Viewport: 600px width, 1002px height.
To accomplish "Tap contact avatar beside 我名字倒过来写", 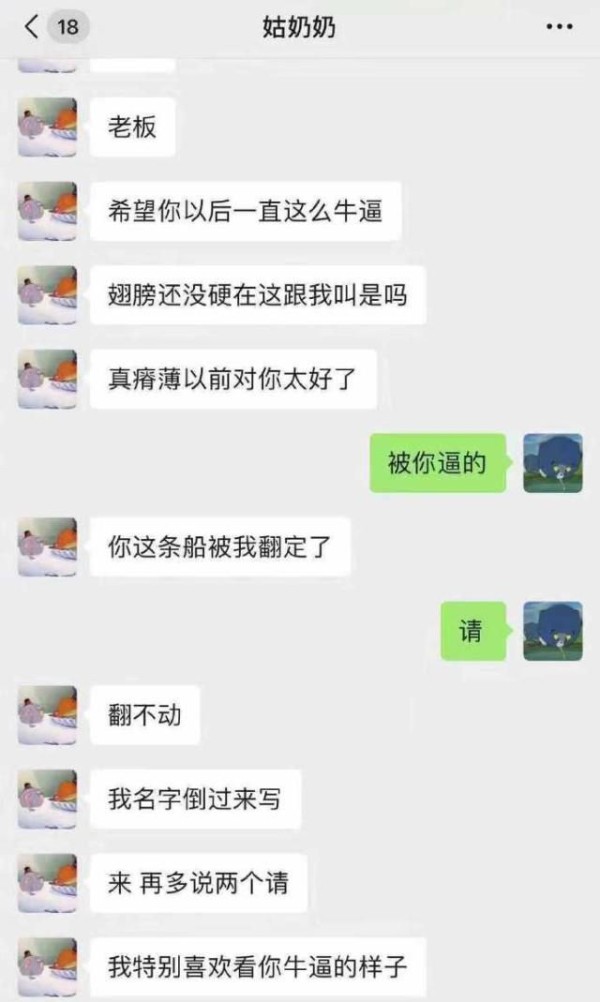I will 47,799.
